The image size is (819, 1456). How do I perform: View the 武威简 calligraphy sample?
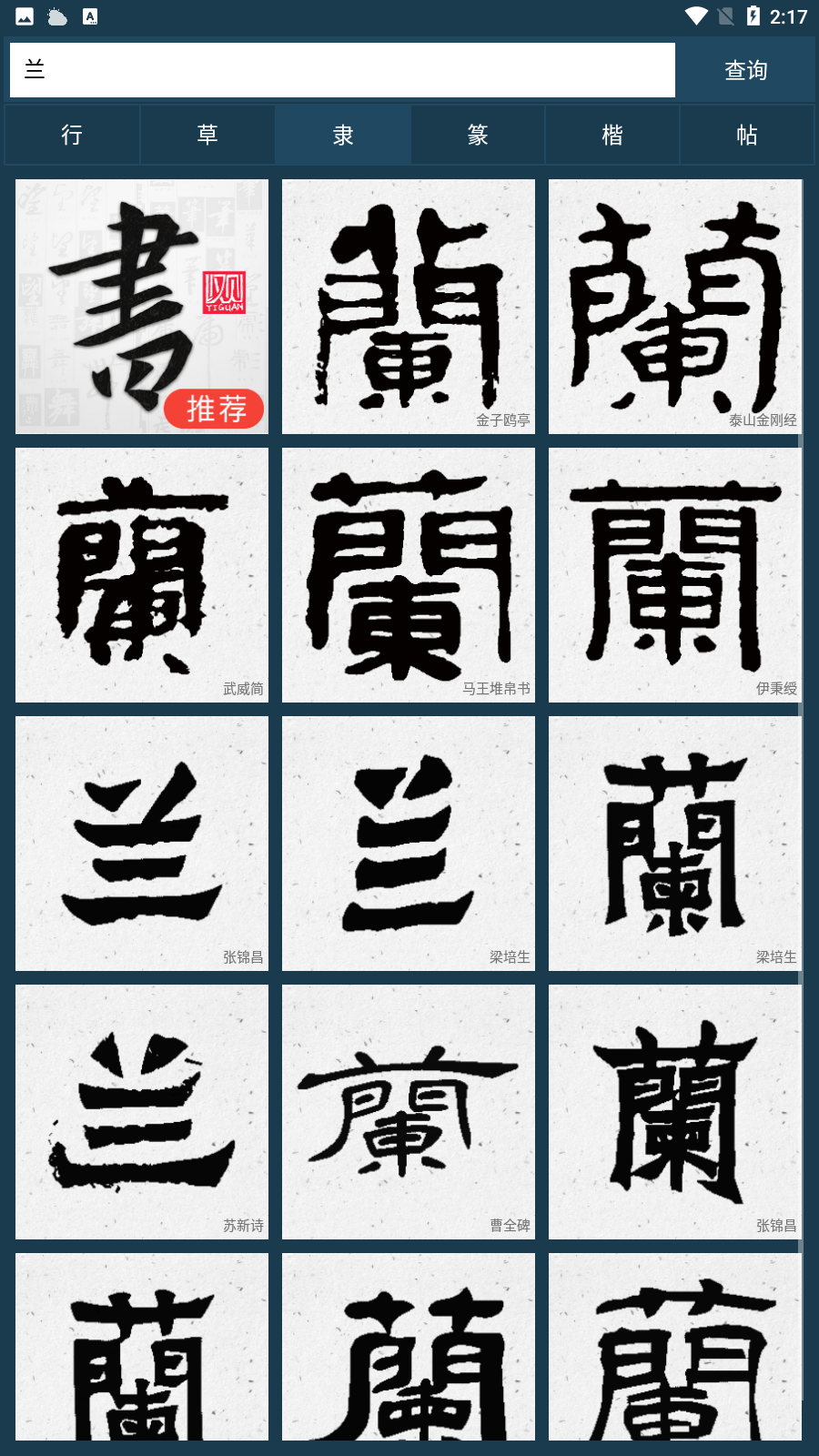(x=142, y=575)
